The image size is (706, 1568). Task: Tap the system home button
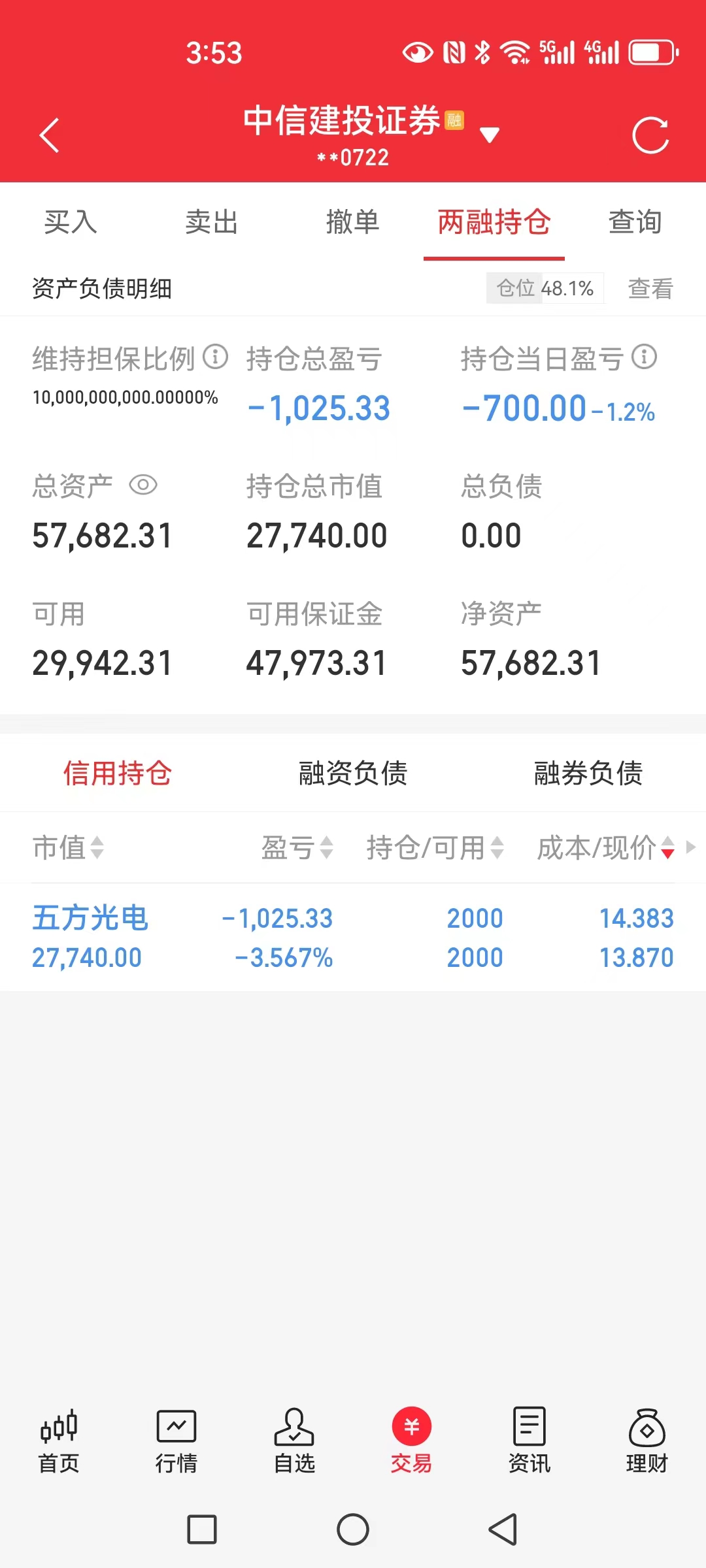click(353, 1529)
